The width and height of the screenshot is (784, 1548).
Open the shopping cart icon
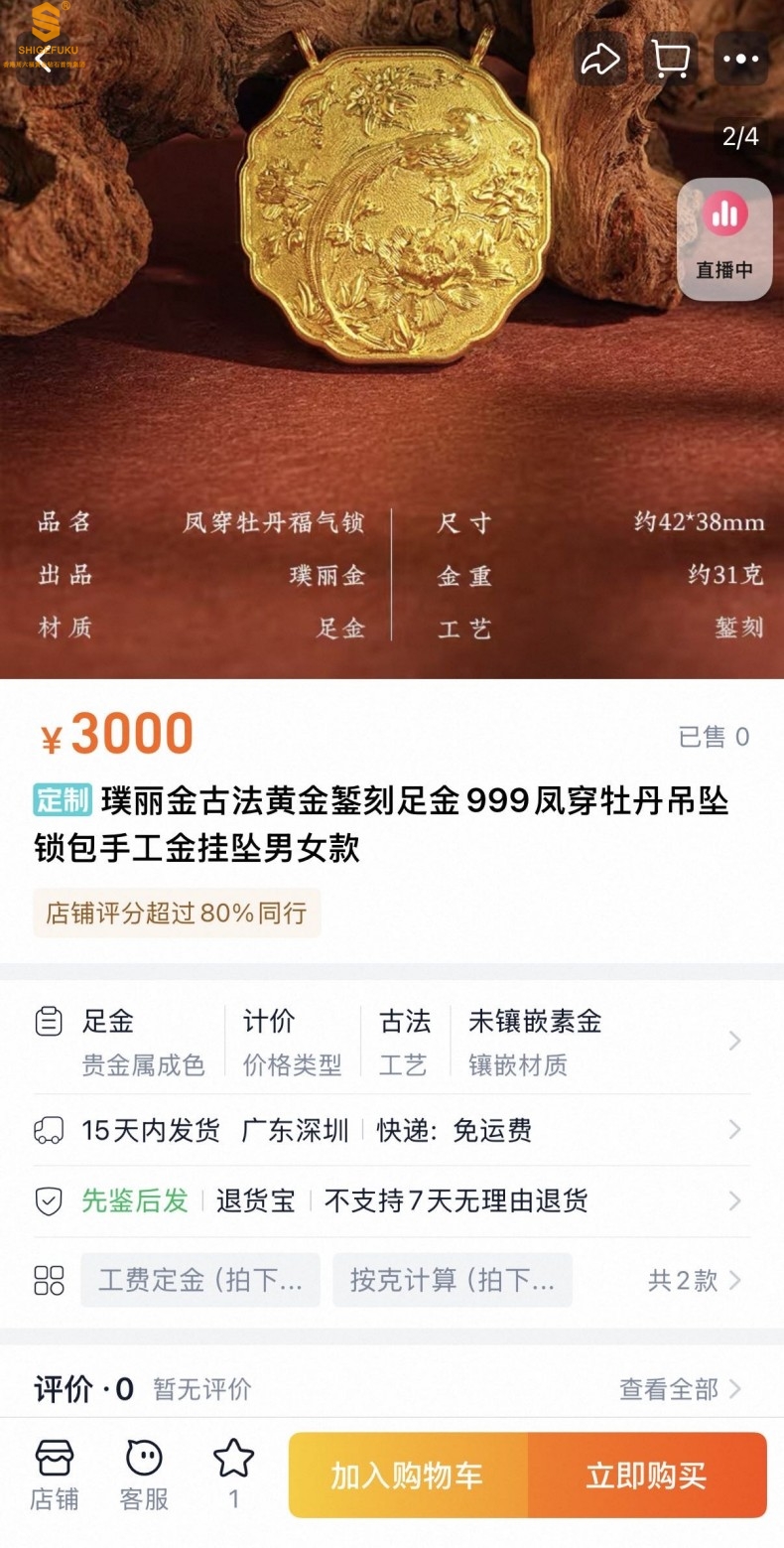click(x=671, y=60)
